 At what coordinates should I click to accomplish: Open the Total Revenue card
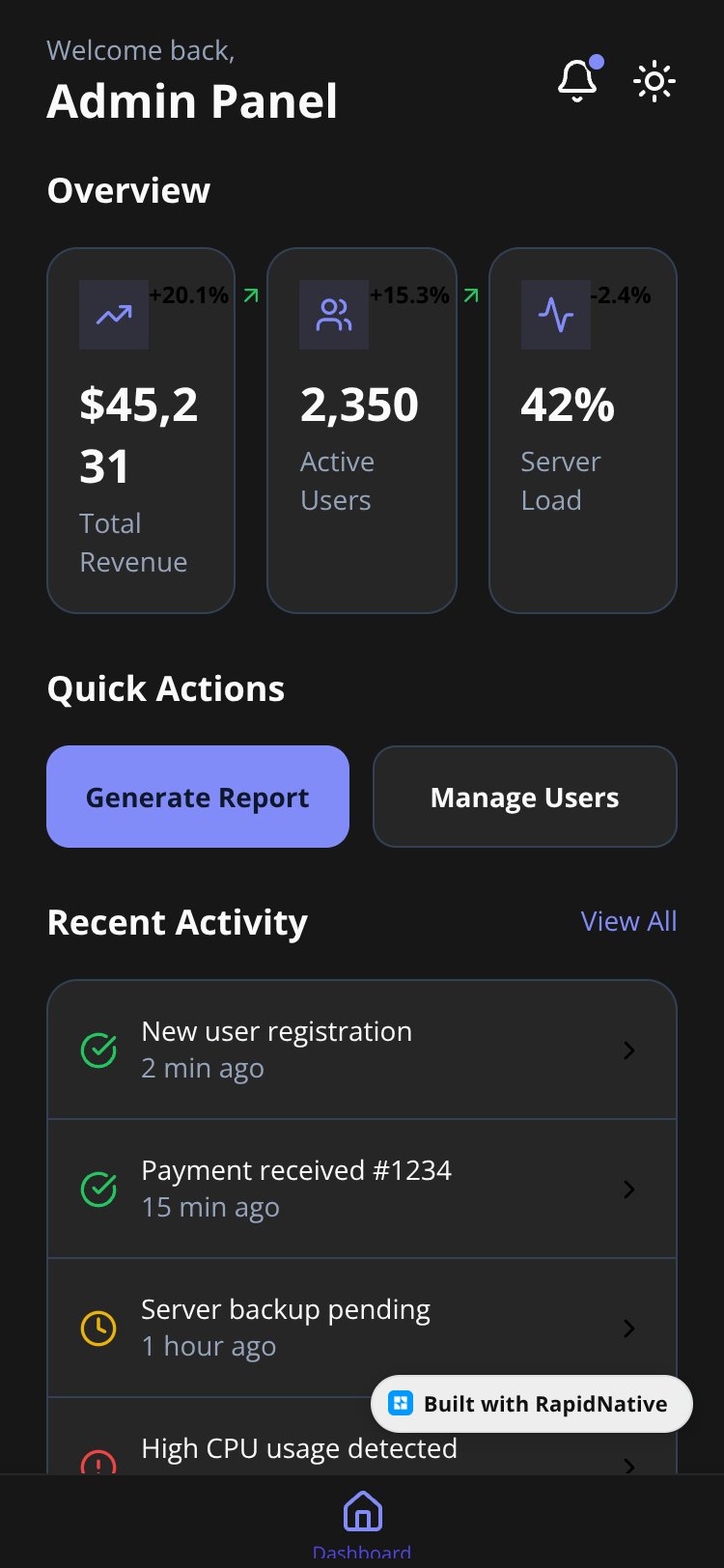click(141, 431)
